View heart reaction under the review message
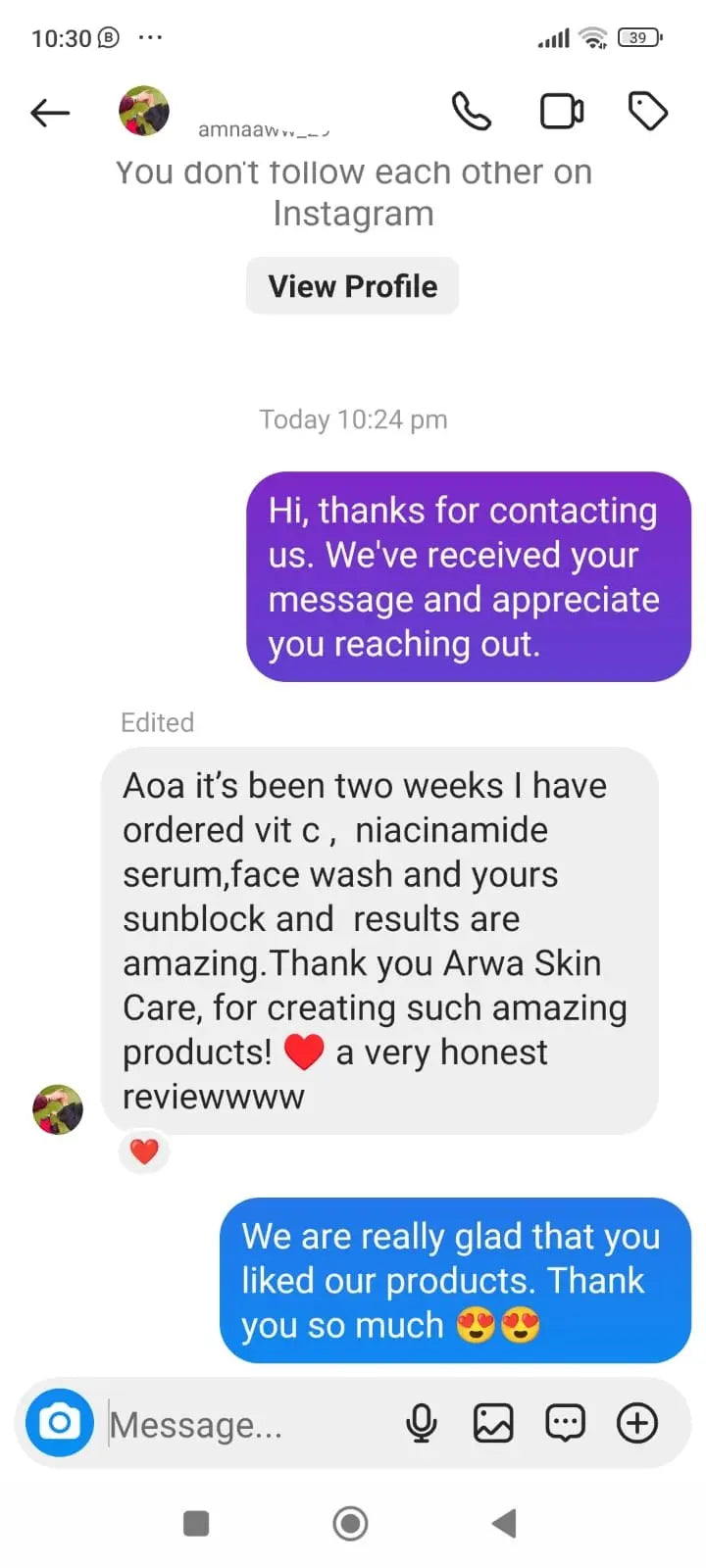The height and width of the screenshot is (1568, 706). (x=144, y=1151)
